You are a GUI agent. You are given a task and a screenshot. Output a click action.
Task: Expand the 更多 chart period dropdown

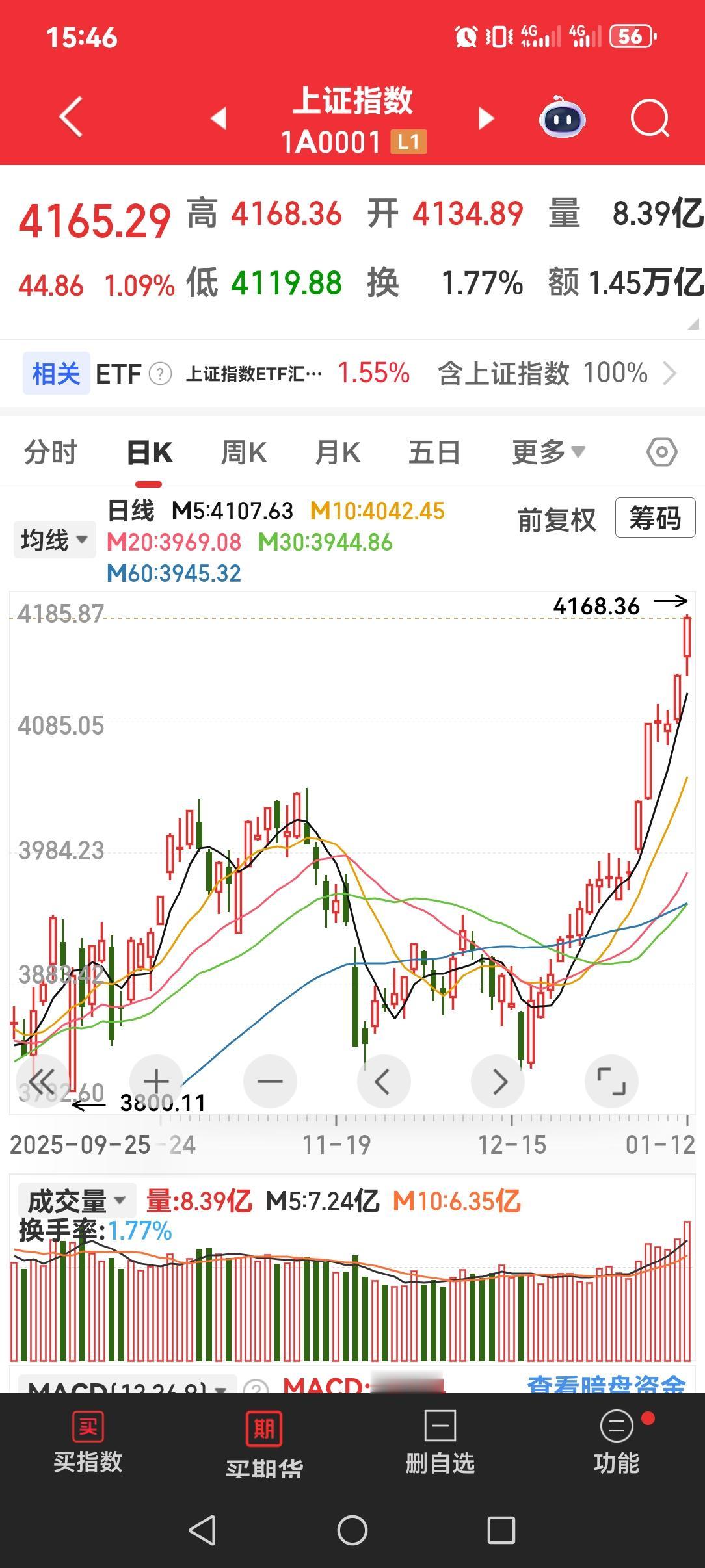coord(548,452)
